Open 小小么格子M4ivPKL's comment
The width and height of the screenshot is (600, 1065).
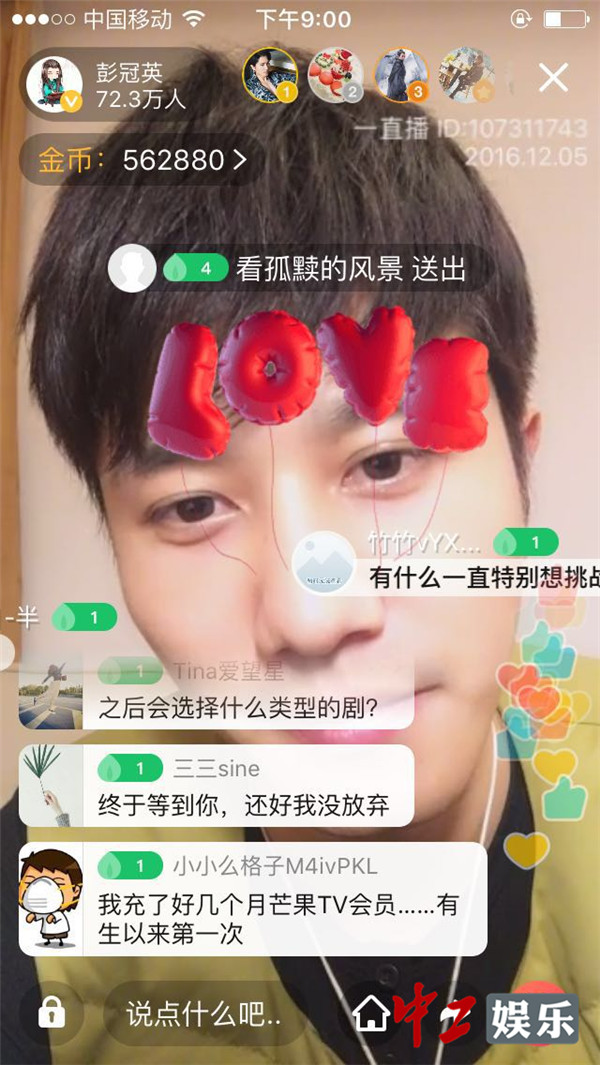click(278, 899)
